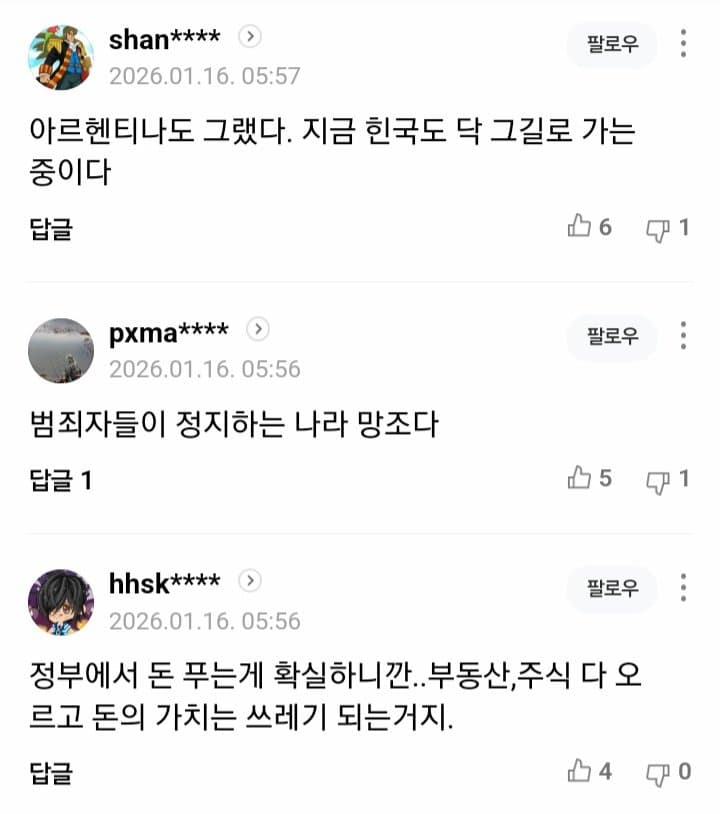
Task: Open overflow menu on hhsk**** comment
Action: coord(684,588)
